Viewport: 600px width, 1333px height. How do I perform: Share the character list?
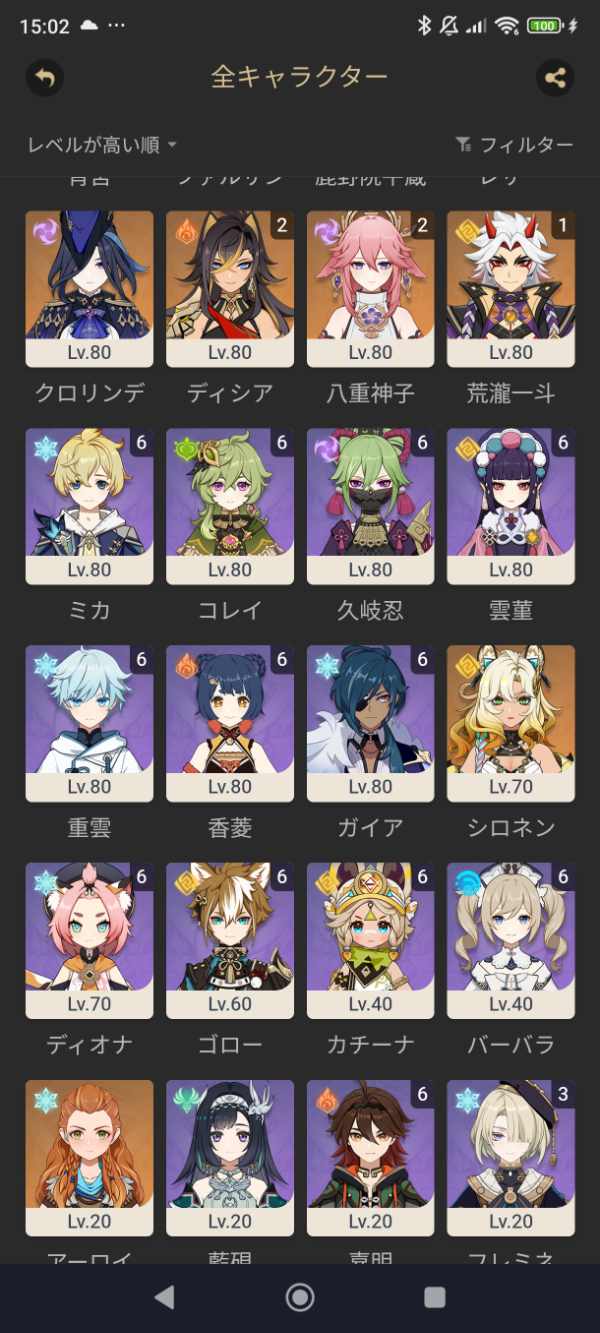click(x=555, y=77)
